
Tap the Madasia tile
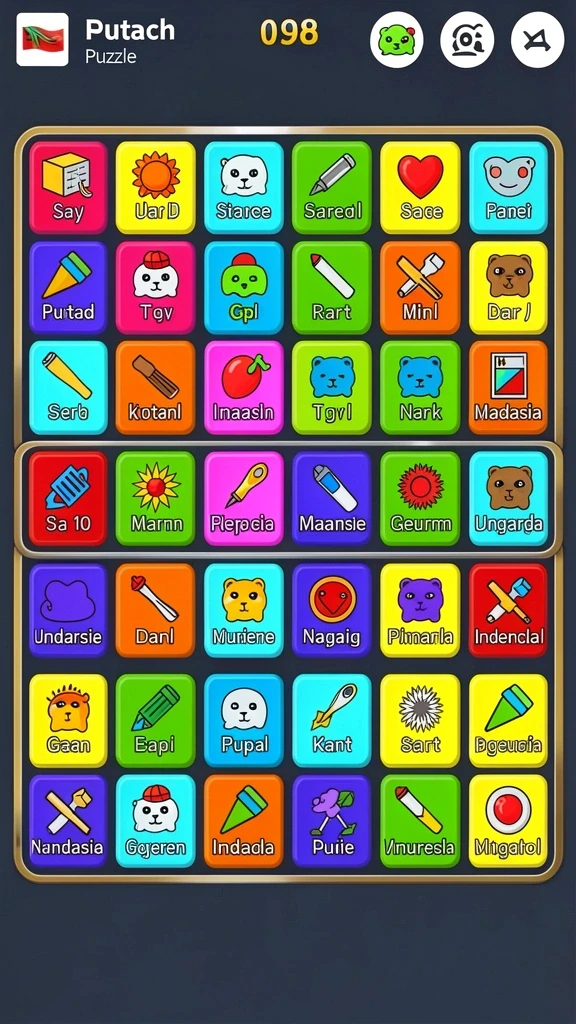coord(508,387)
